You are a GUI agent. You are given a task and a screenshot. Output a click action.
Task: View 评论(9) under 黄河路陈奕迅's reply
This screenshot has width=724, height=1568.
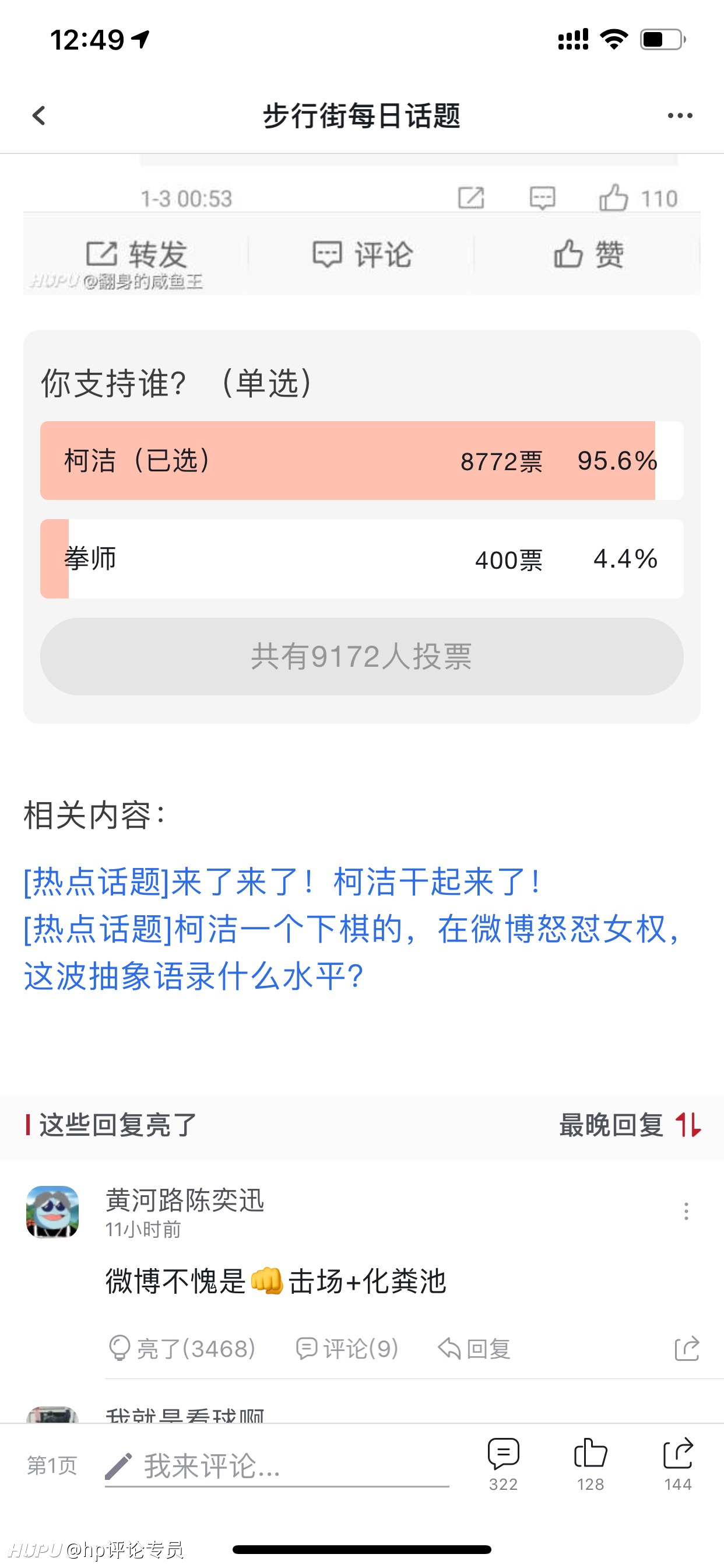(347, 1348)
